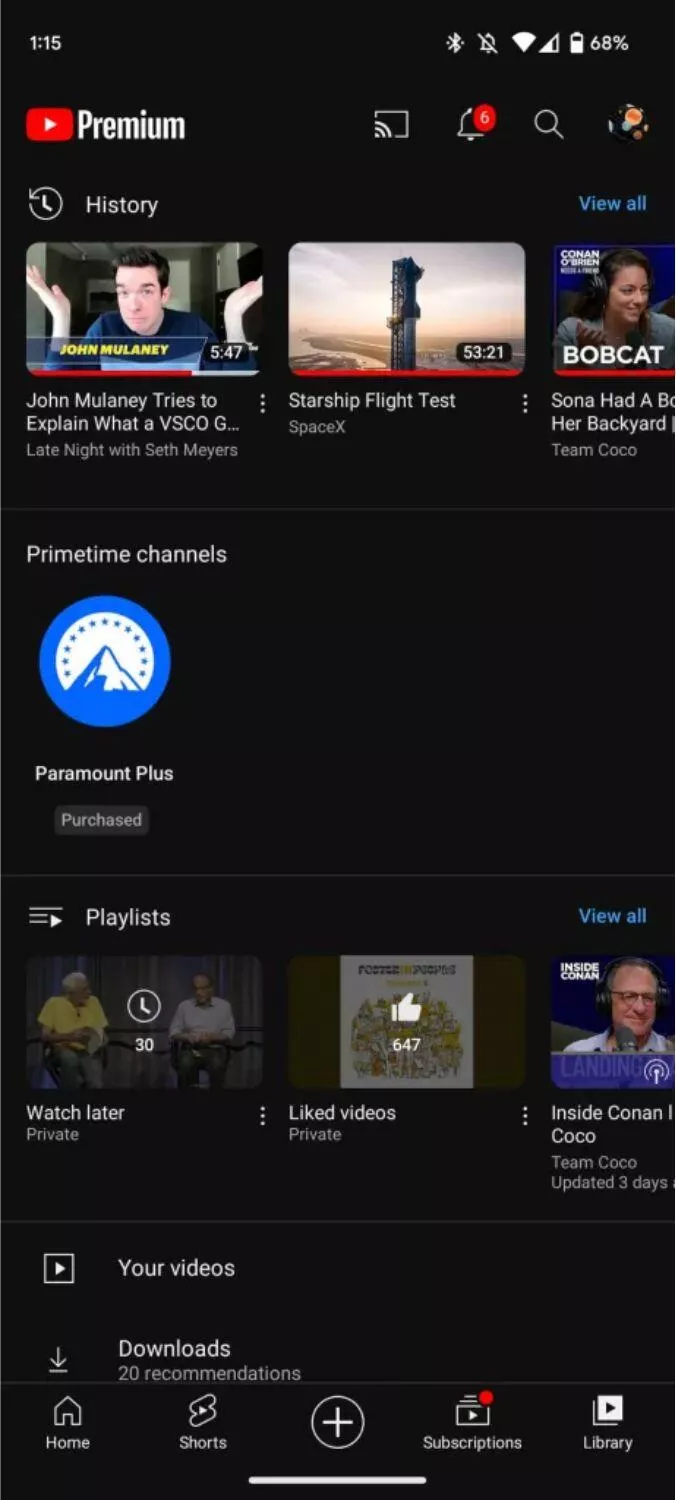
Task: Switch to the Shorts tab
Action: coord(202,1423)
